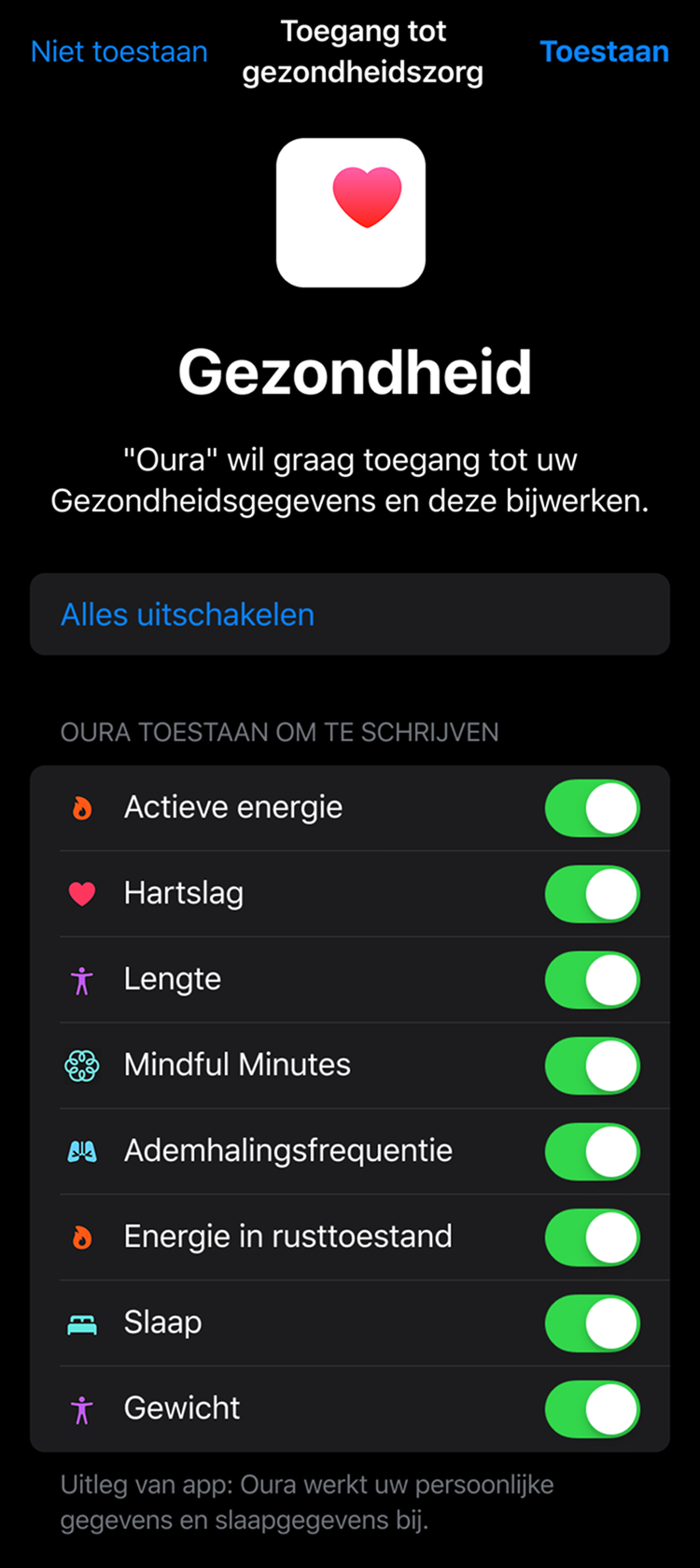
Task: Toggle the Lengte switch off
Action: 592,980
